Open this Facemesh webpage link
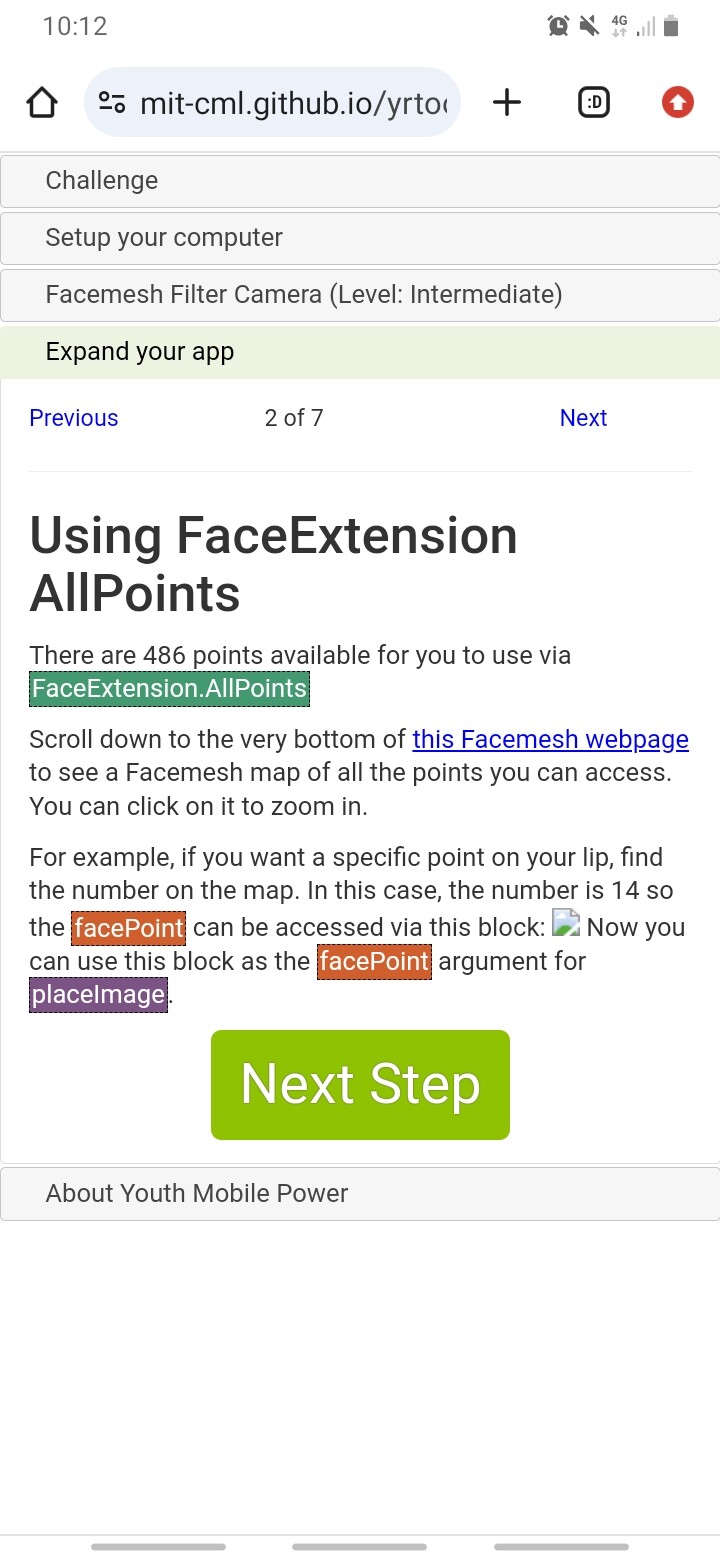The height and width of the screenshot is (1560, 720). pyautogui.click(x=551, y=739)
